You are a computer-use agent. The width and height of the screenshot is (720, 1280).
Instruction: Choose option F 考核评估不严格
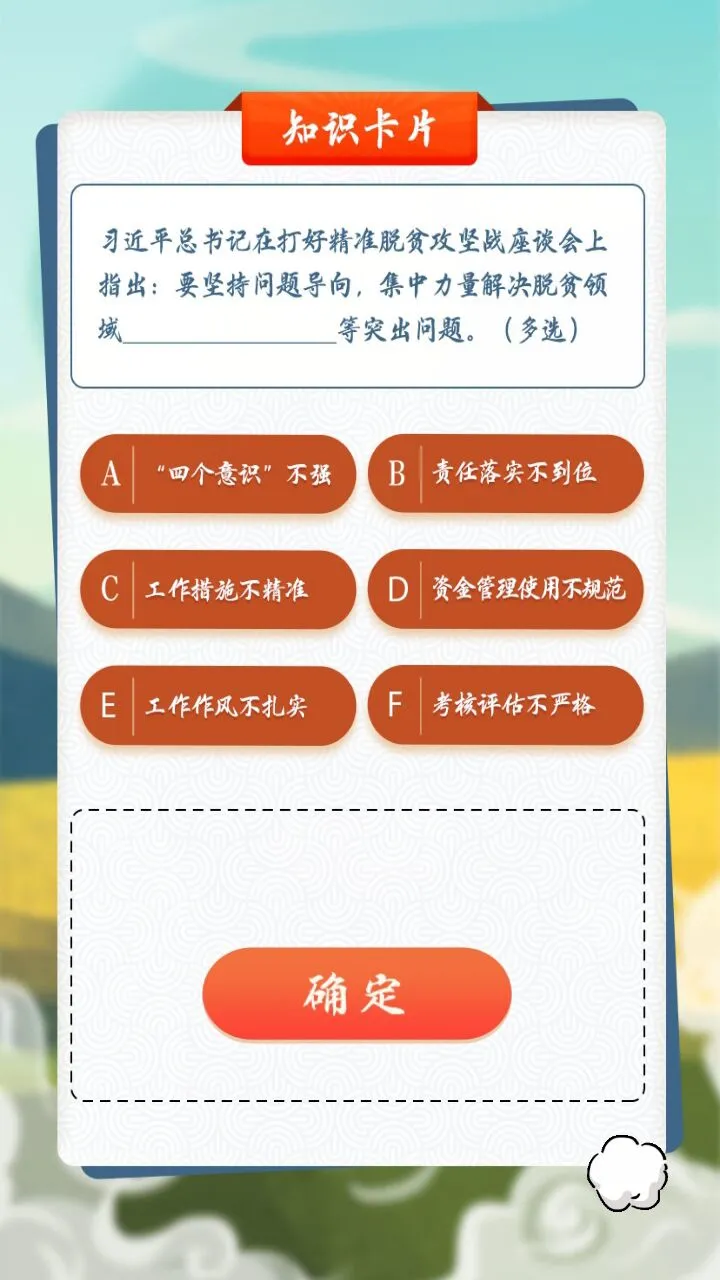coord(505,706)
